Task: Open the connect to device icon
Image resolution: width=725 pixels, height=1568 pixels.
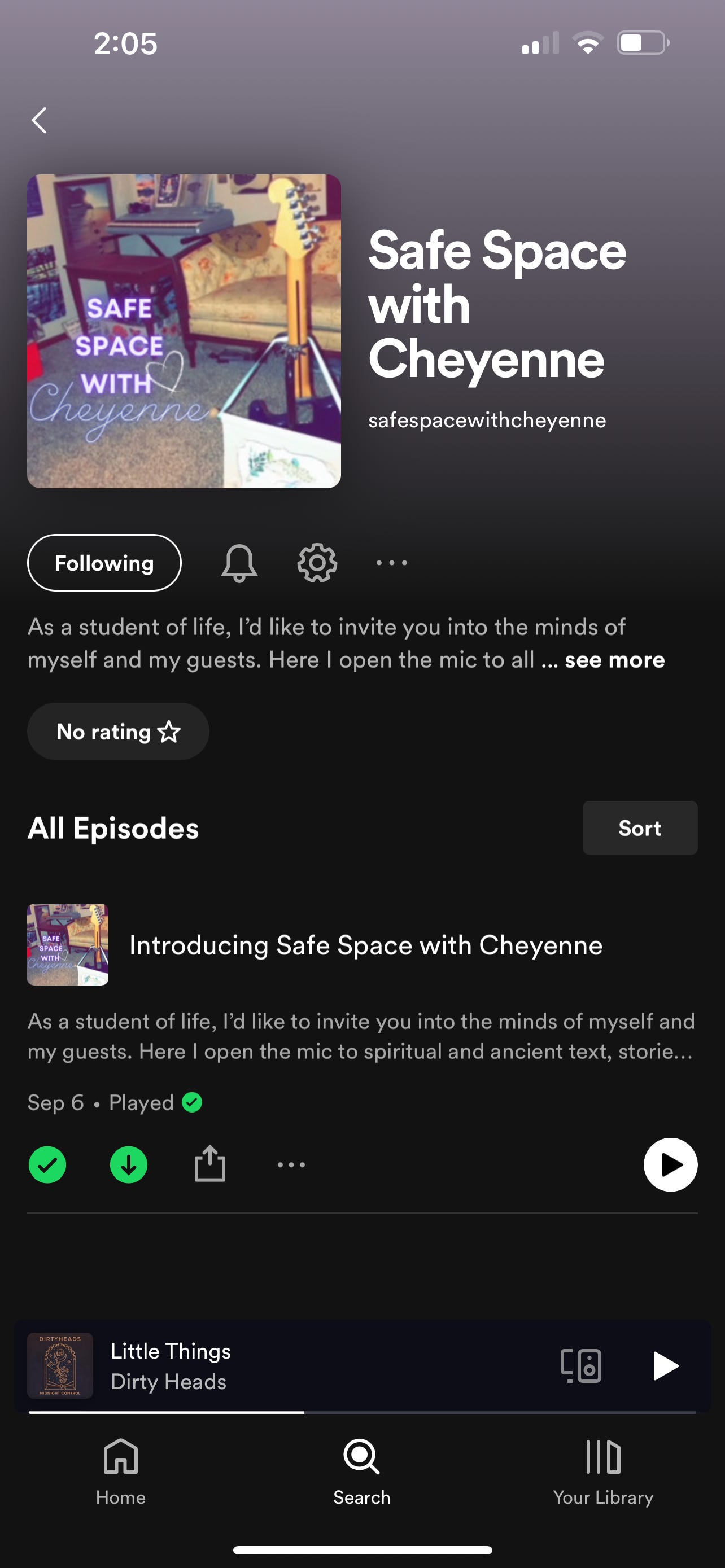Action: pos(580,1366)
